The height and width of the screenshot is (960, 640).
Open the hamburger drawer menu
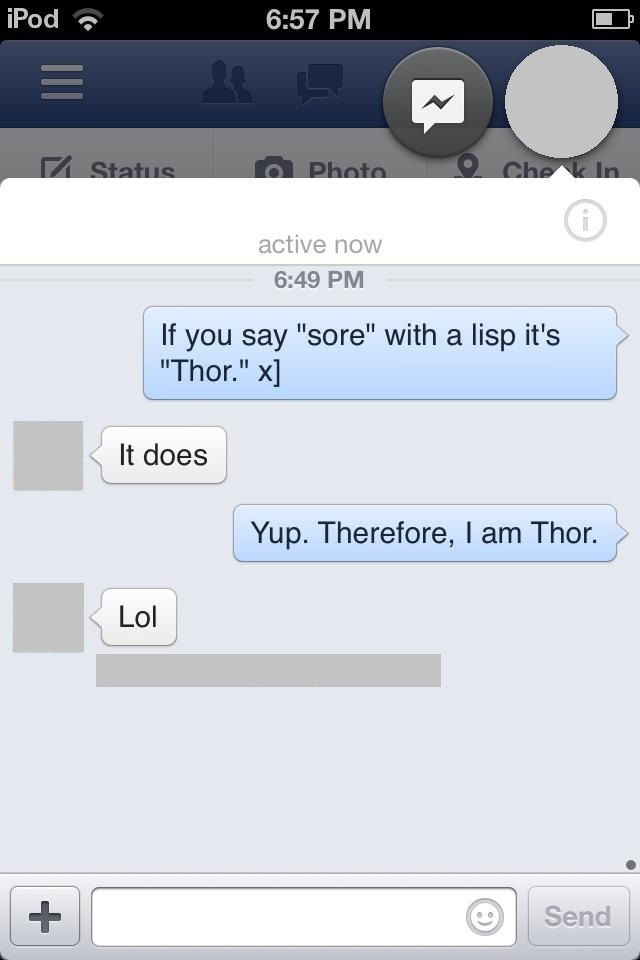point(62,82)
